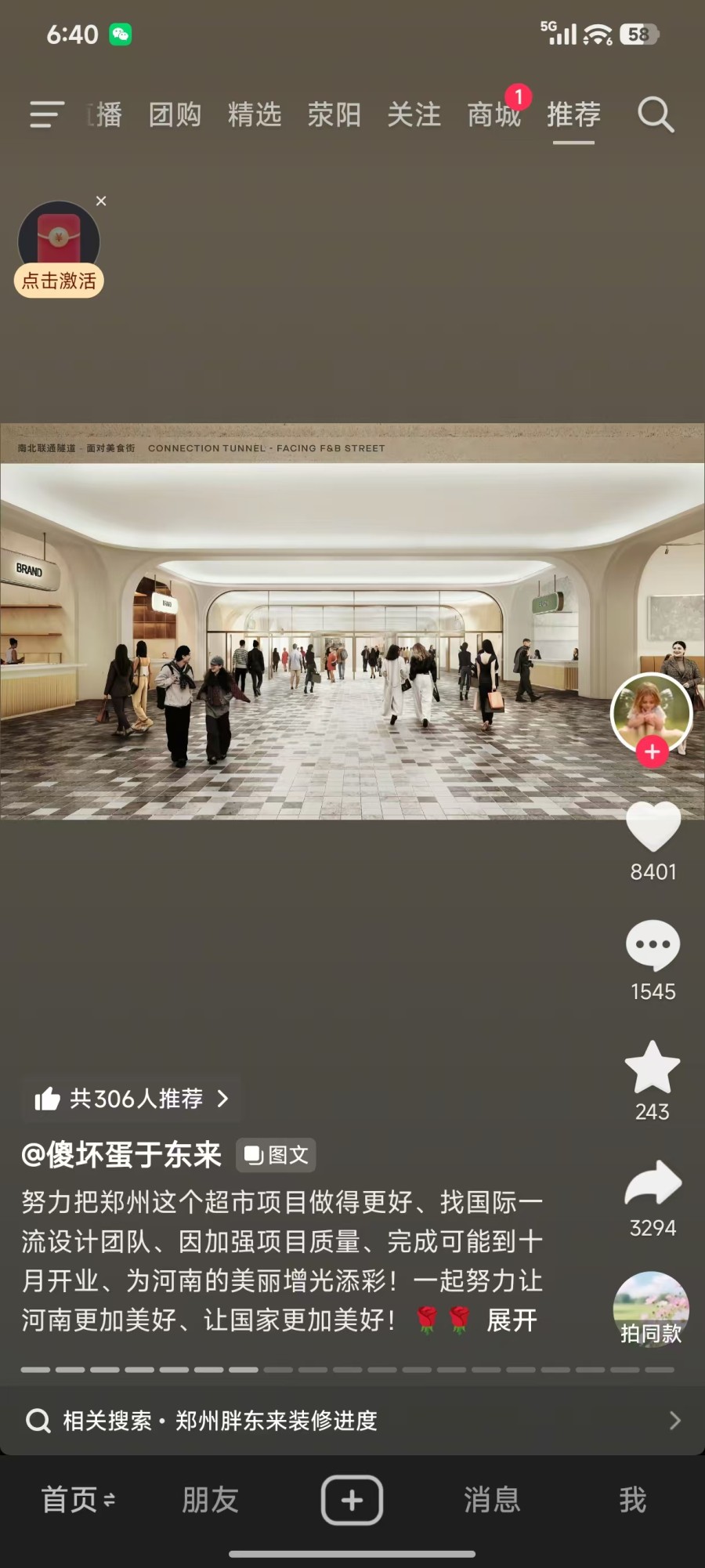Follow the author via plus badge
This screenshot has width=705, height=1568.
click(x=652, y=751)
